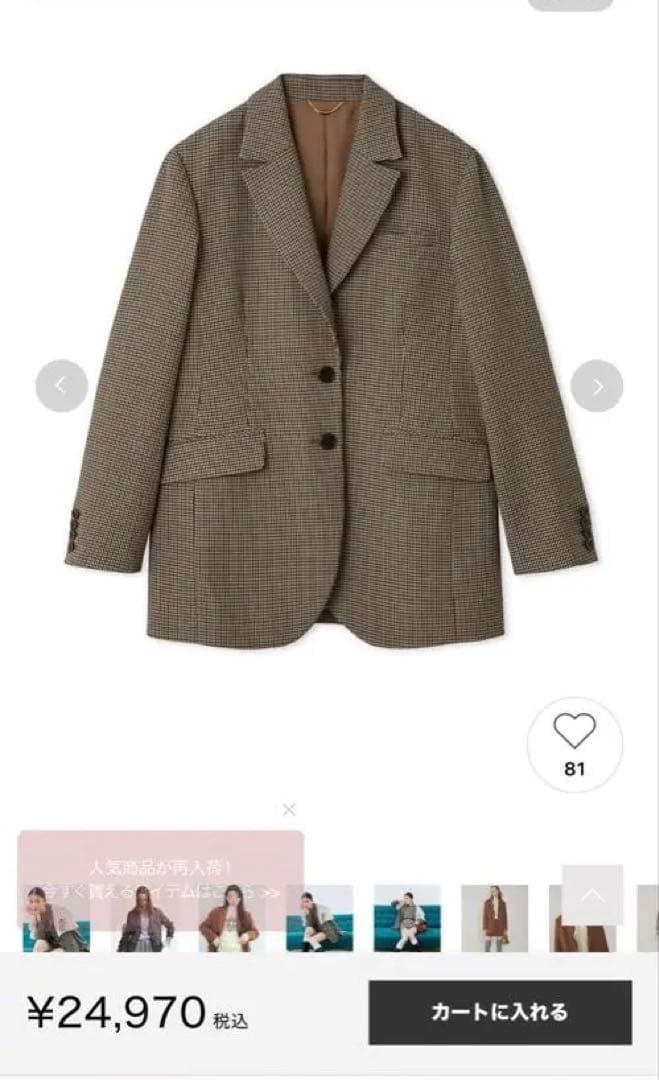Tap the back-to-top arrow button

coord(592,895)
